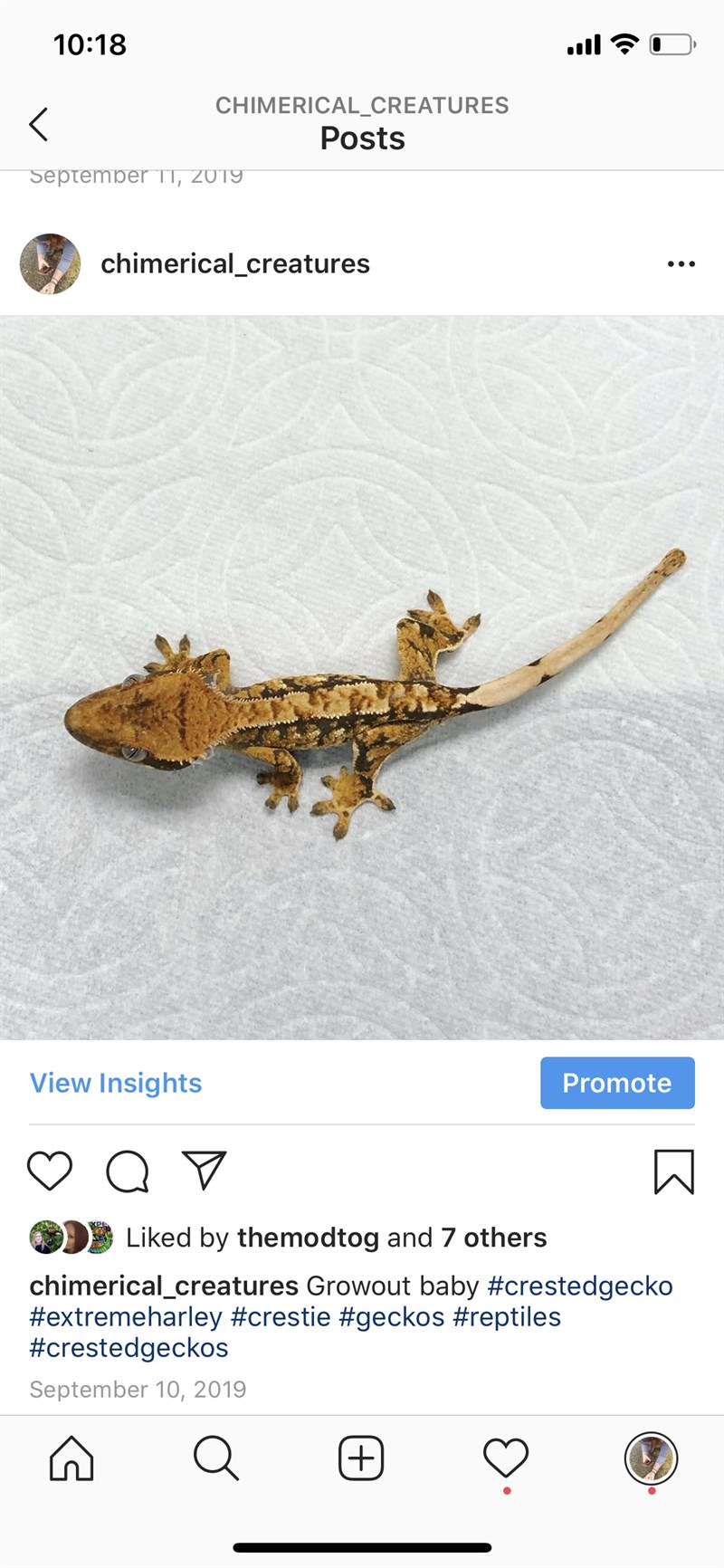Switch to the Home tab
724x1568 pixels.
[71, 1458]
